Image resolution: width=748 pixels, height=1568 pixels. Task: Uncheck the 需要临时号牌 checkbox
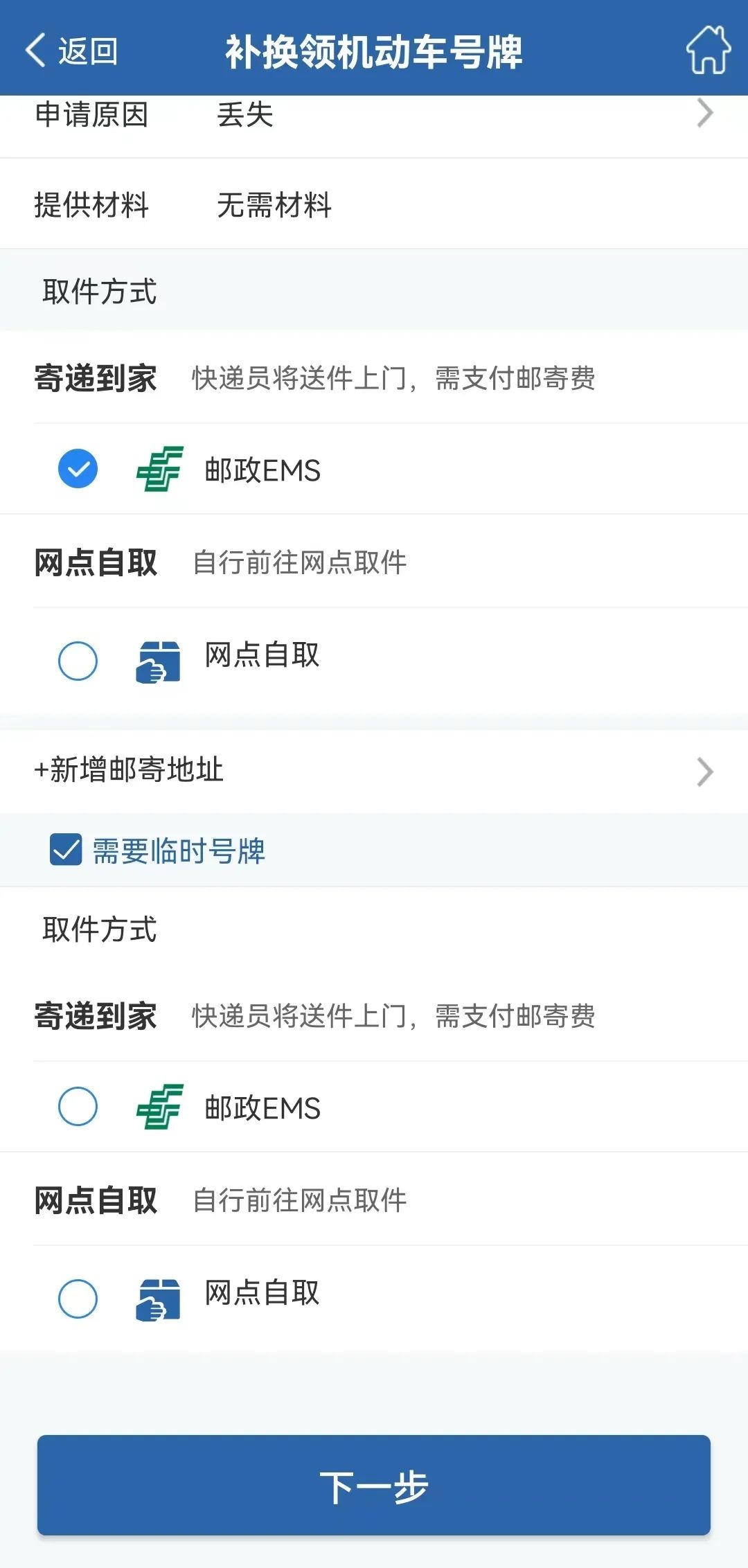point(66,850)
